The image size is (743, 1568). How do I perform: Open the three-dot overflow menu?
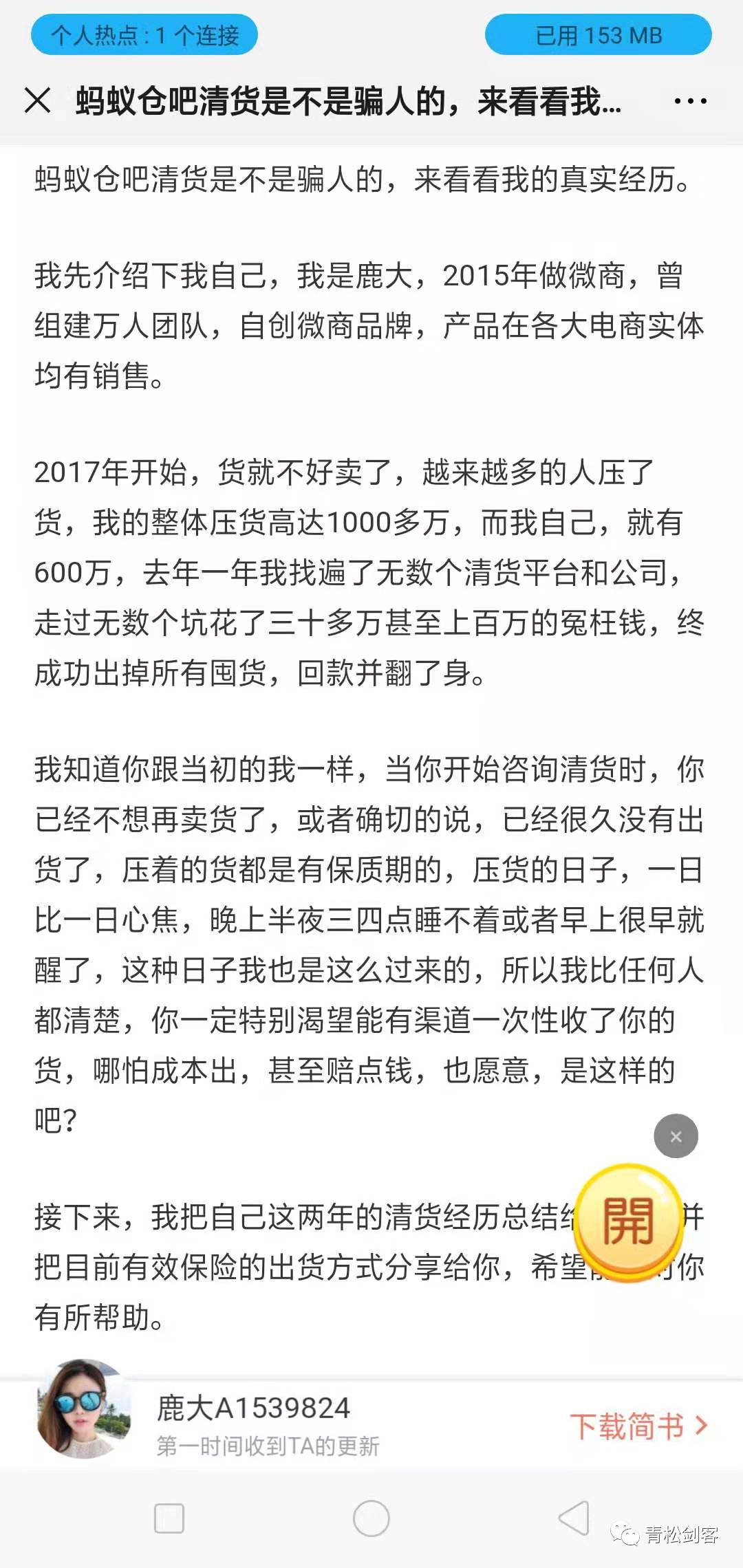pyautogui.click(x=690, y=102)
